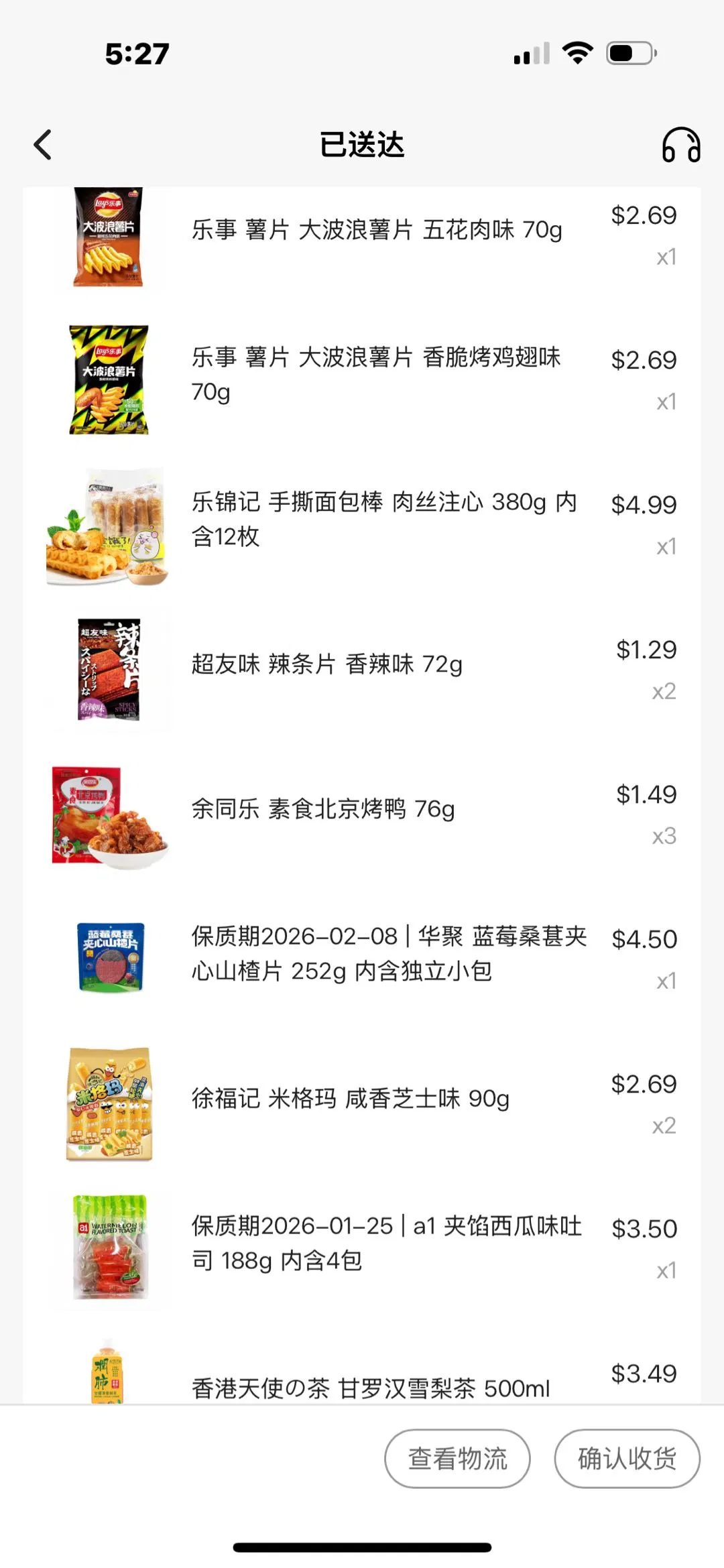Contact customer service via headset icon
This screenshot has width=724, height=1568.
point(680,145)
